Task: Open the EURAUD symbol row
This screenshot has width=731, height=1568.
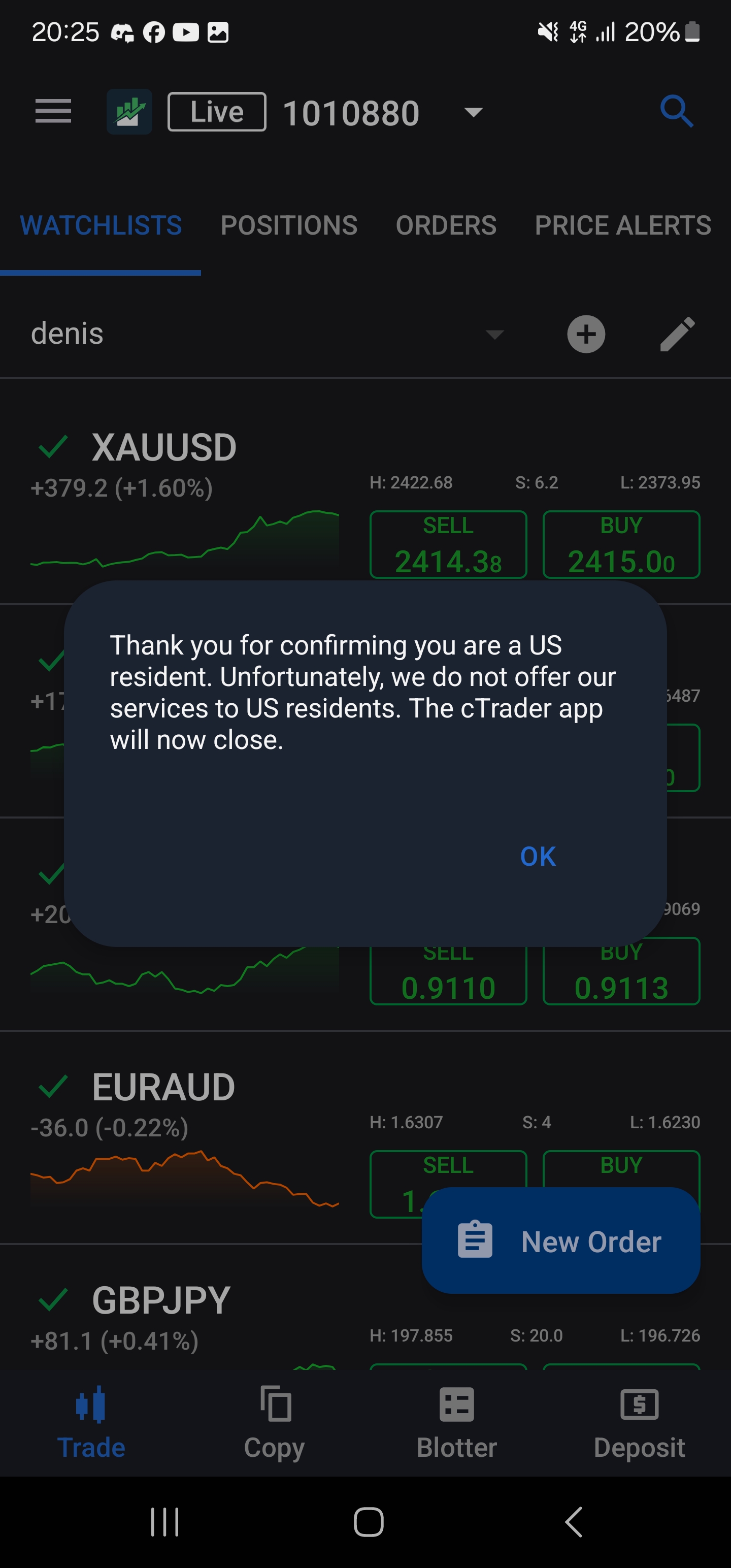Action: pos(163,1088)
